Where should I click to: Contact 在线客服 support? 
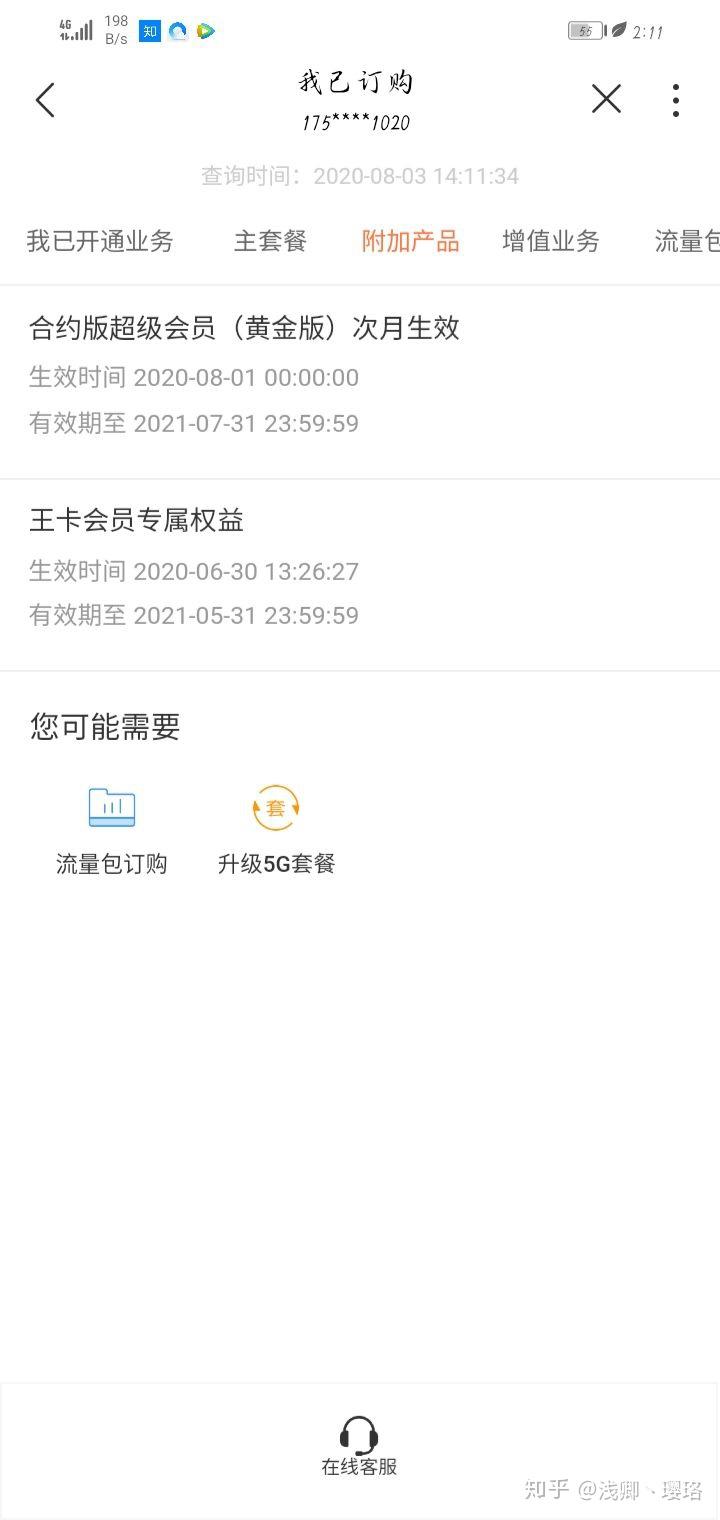point(359,1446)
